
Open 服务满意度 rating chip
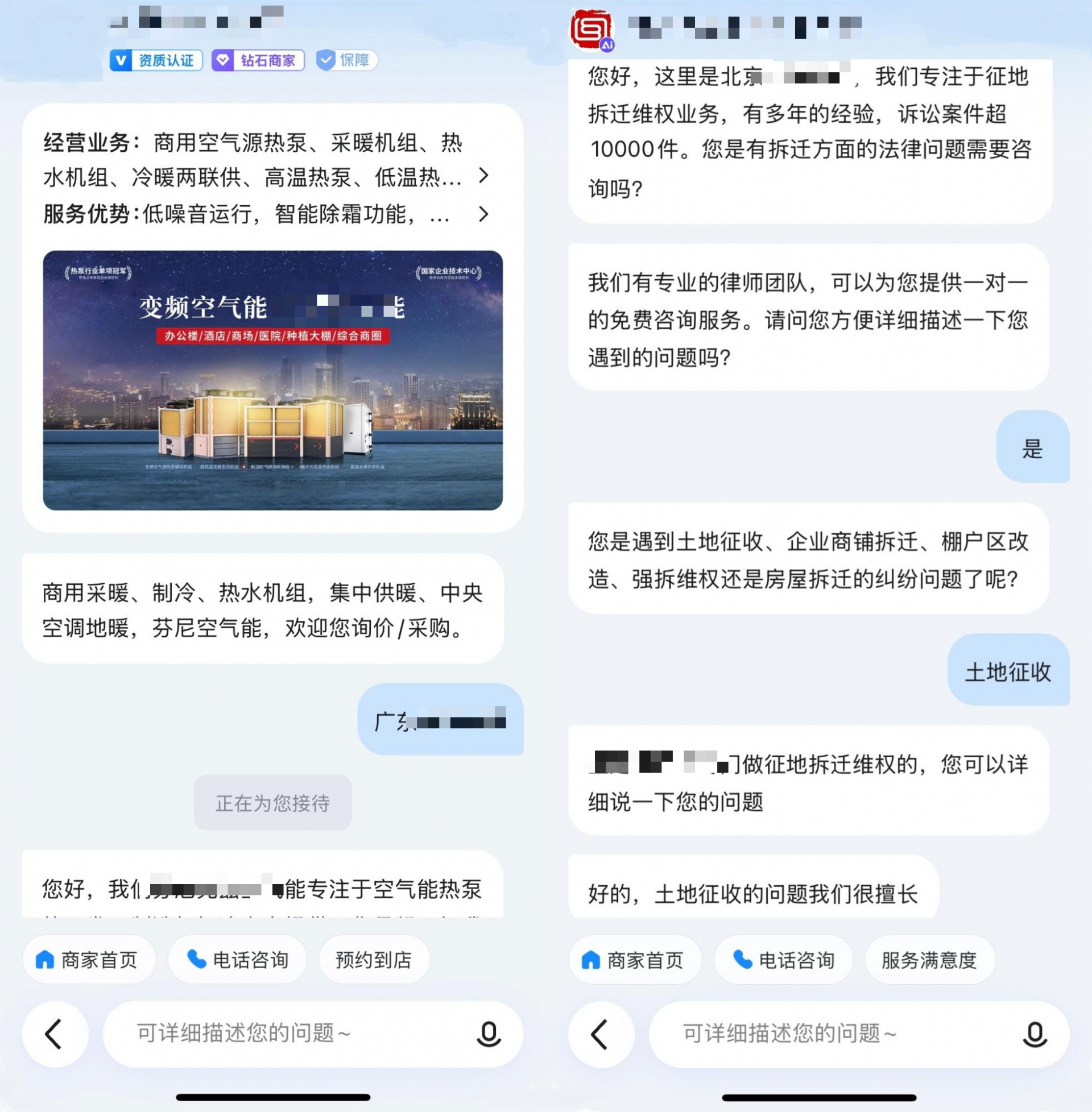(929, 960)
